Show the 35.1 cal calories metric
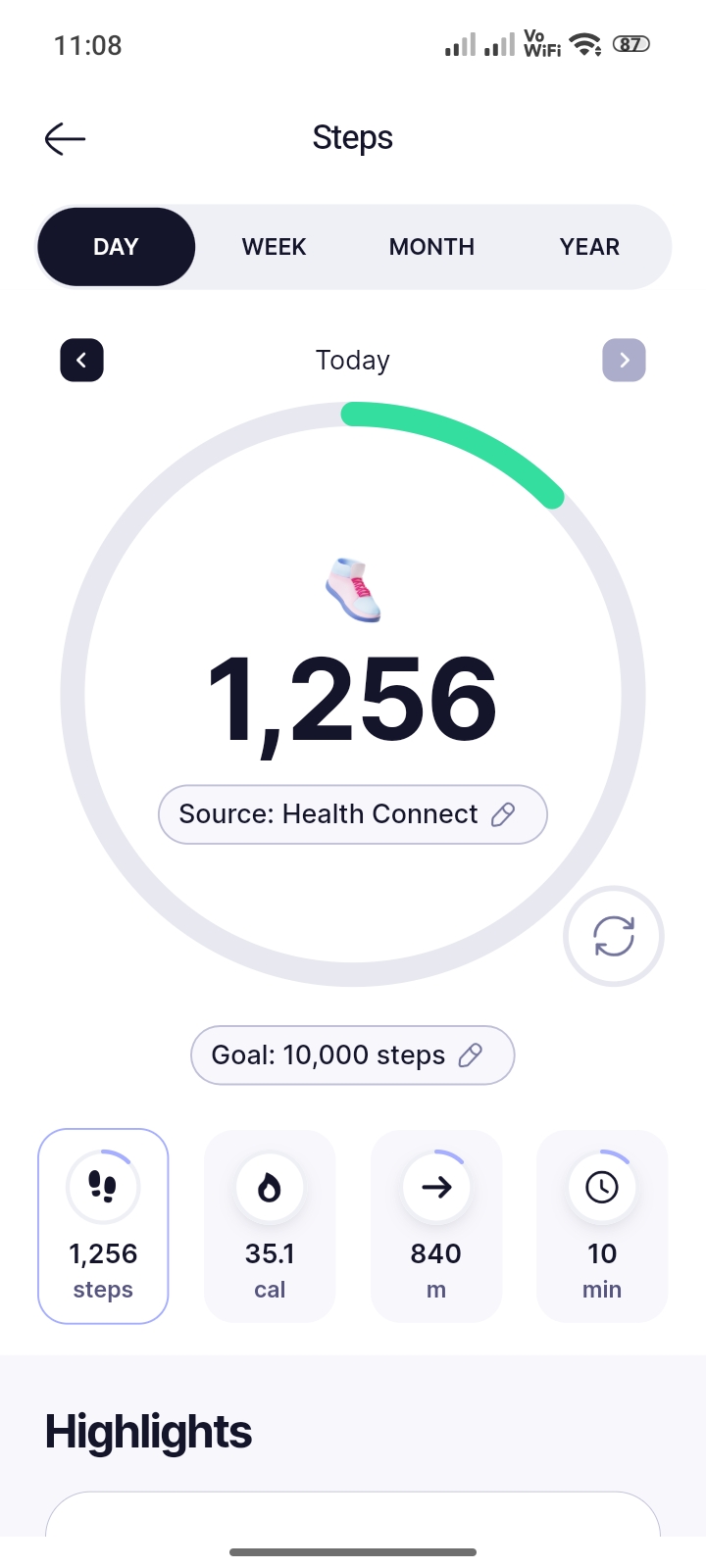This screenshot has width=706, height=1568. [x=270, y=1226]
